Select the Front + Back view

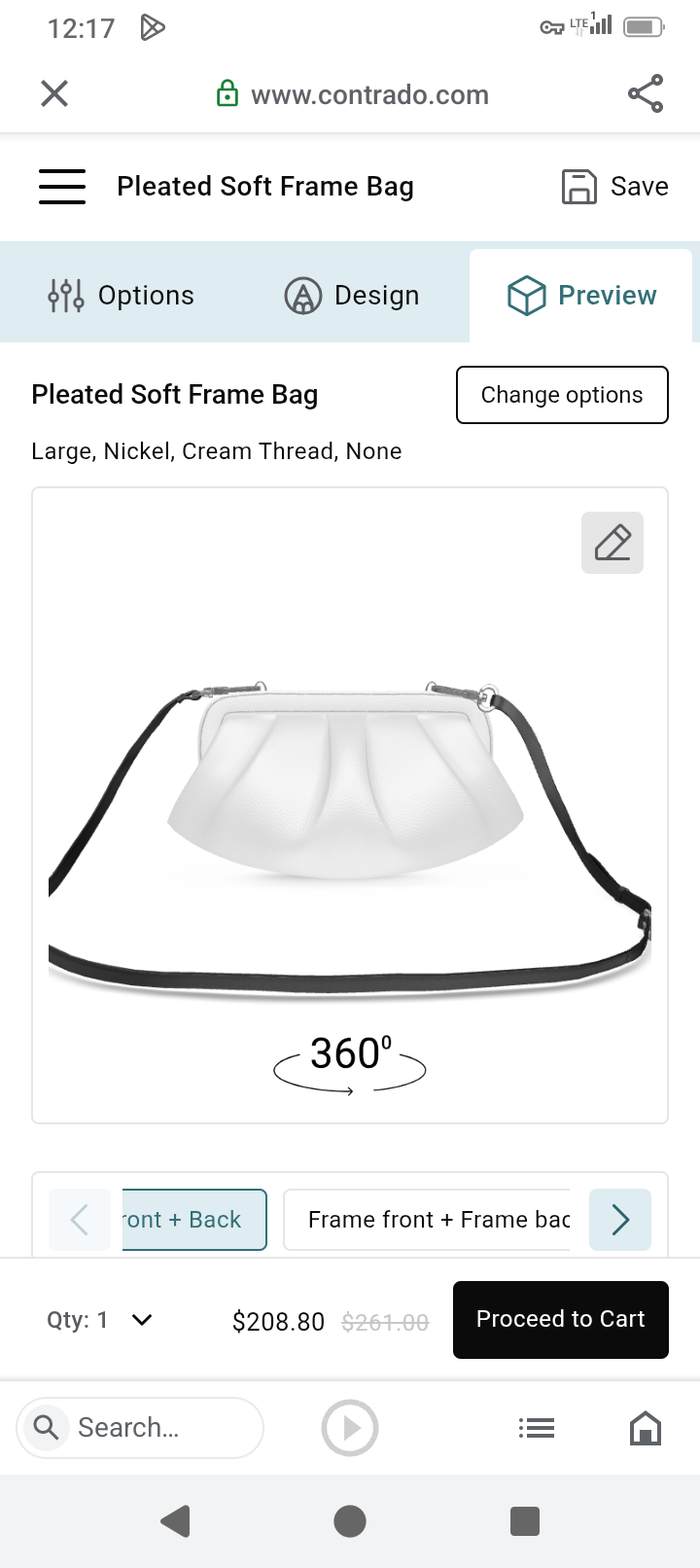coord(193,1220)
